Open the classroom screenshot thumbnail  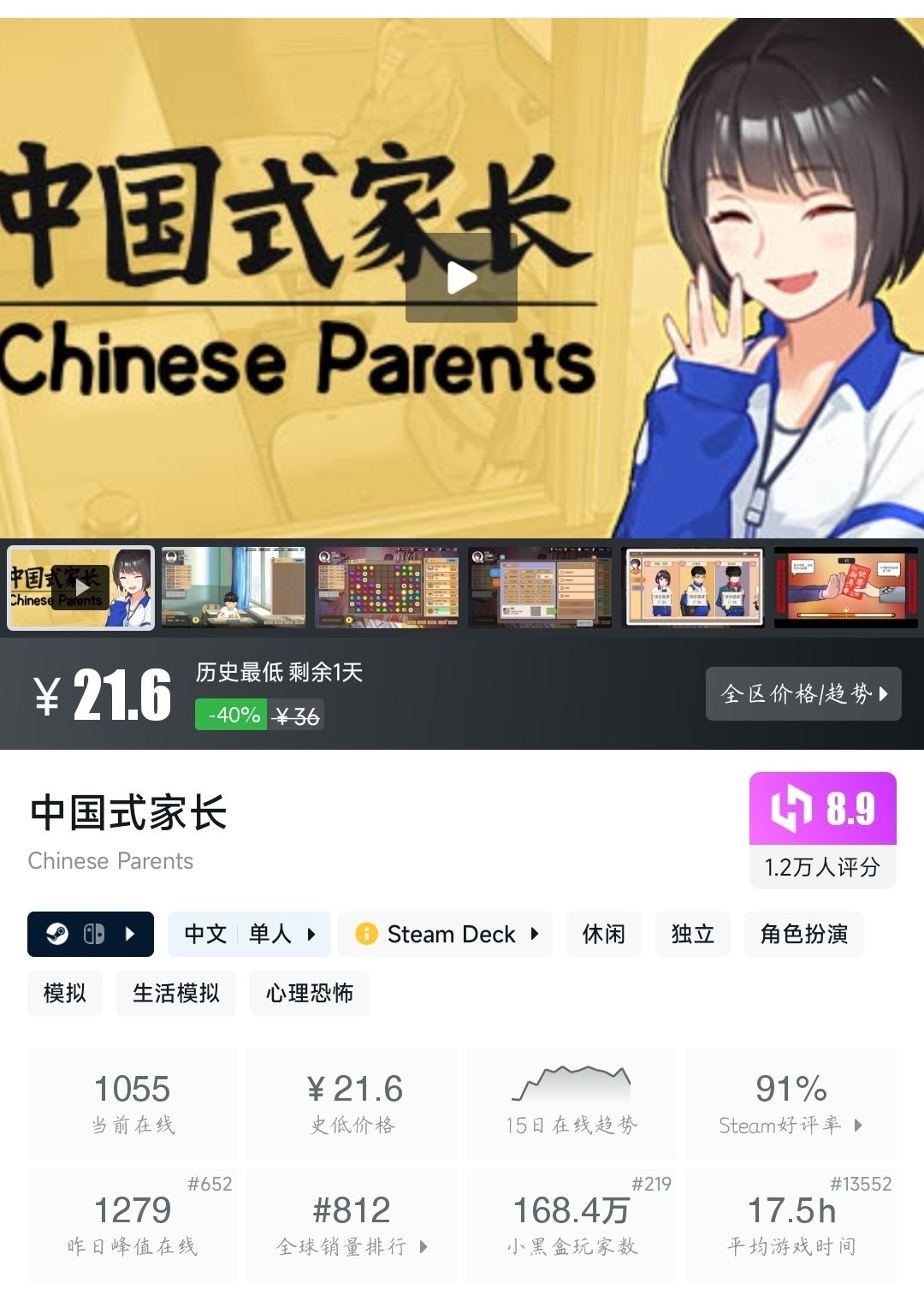234,587
